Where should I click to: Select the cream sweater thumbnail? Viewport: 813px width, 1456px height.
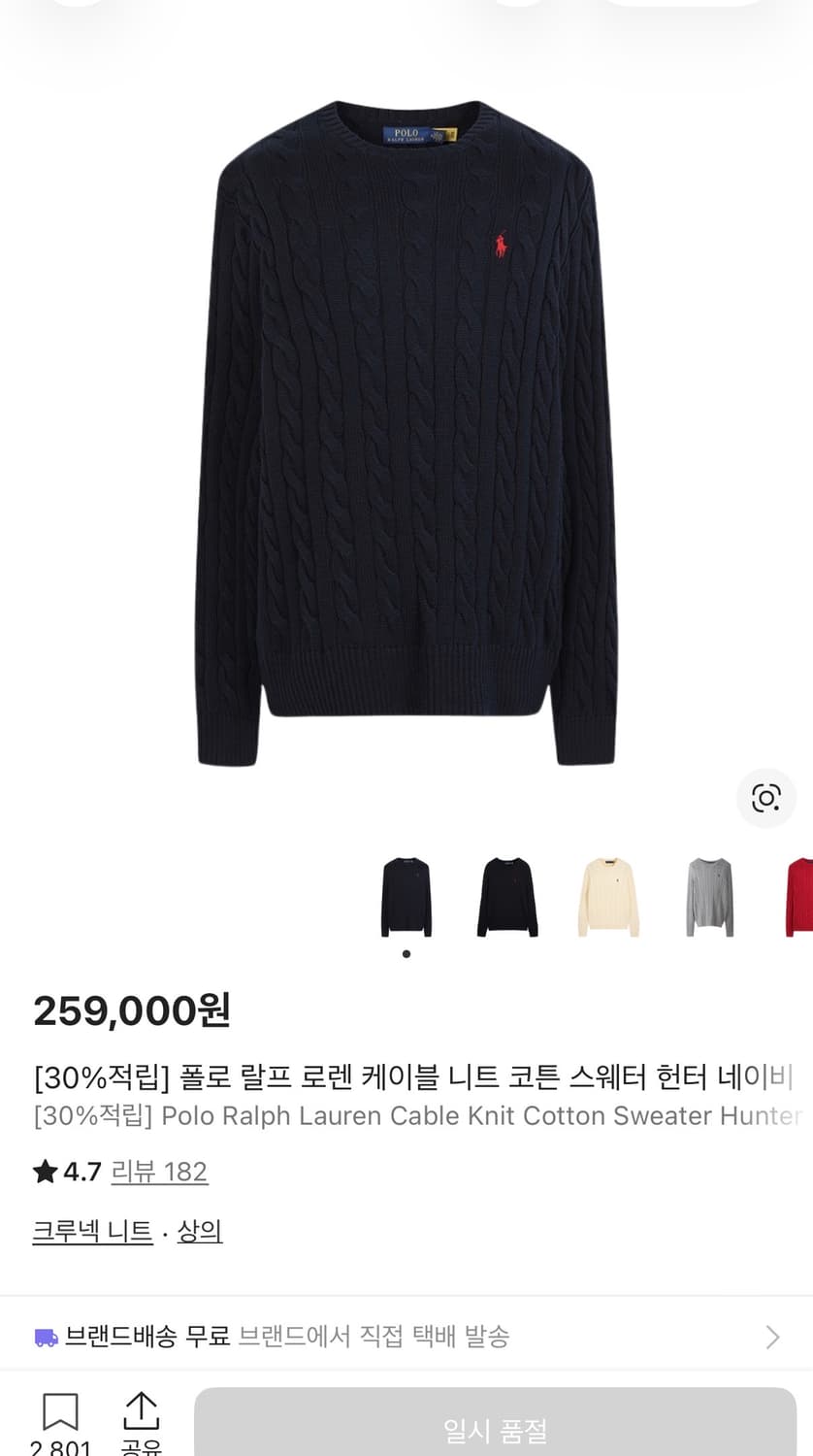[608, 895]
